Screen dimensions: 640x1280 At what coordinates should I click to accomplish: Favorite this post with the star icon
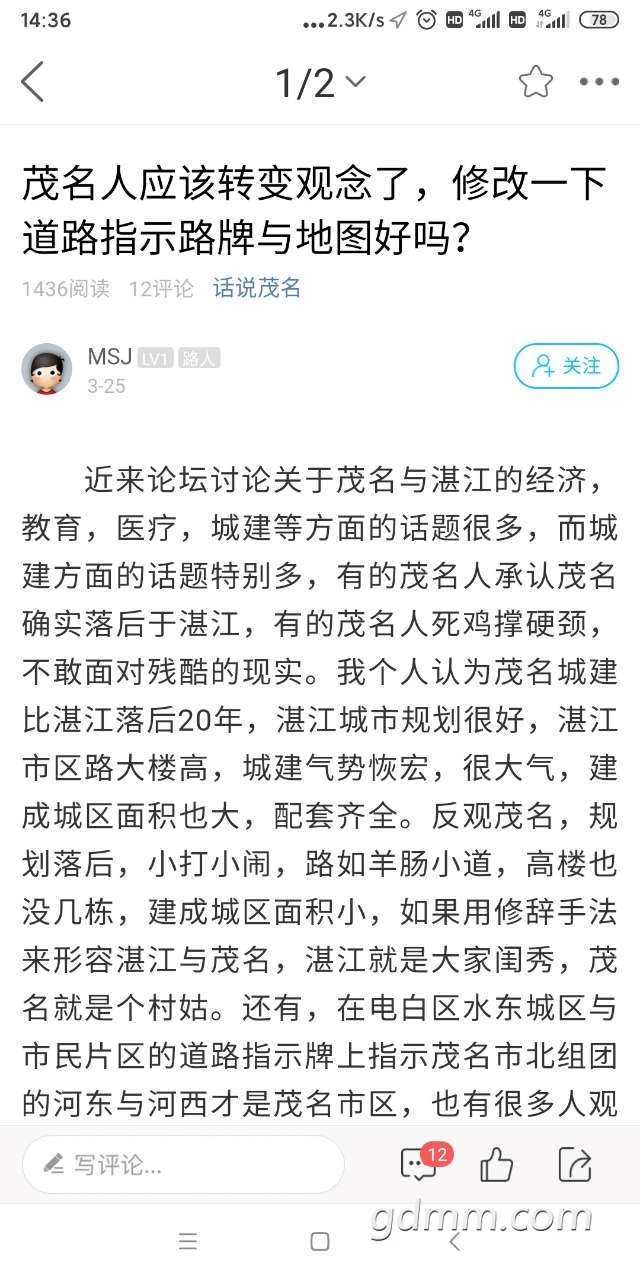pyautogui.click(x=535, y=82)
